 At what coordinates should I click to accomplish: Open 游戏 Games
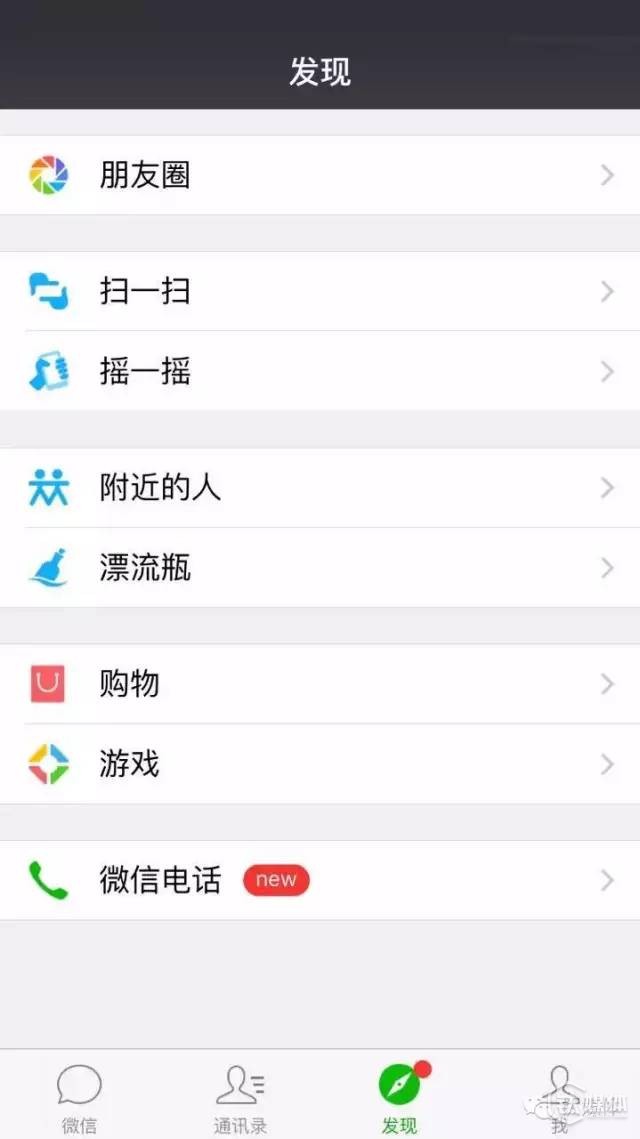(x=320, y=764)
